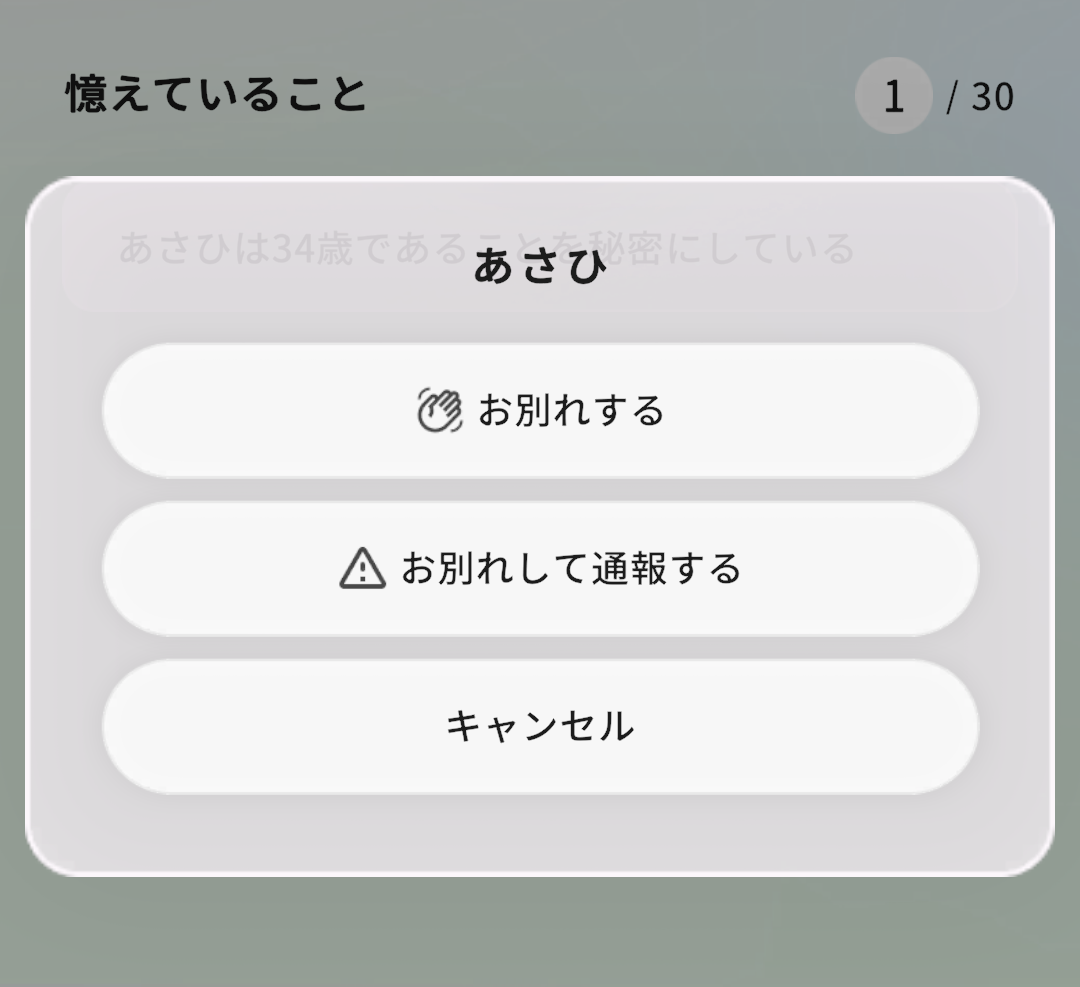The height and width of the screenshot is (987, 1080).
Task: Tap the お別れする button
Action: [x=540, y=411]
